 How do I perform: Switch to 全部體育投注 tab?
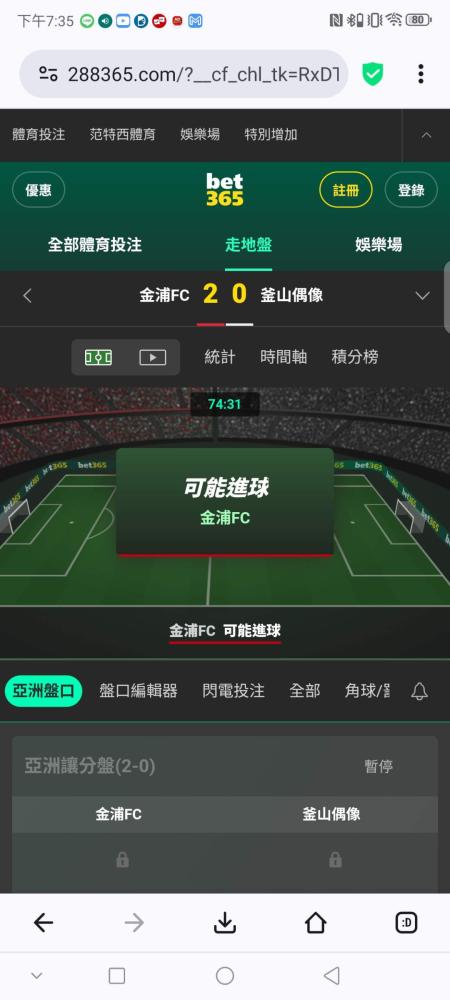pos(95,245)
